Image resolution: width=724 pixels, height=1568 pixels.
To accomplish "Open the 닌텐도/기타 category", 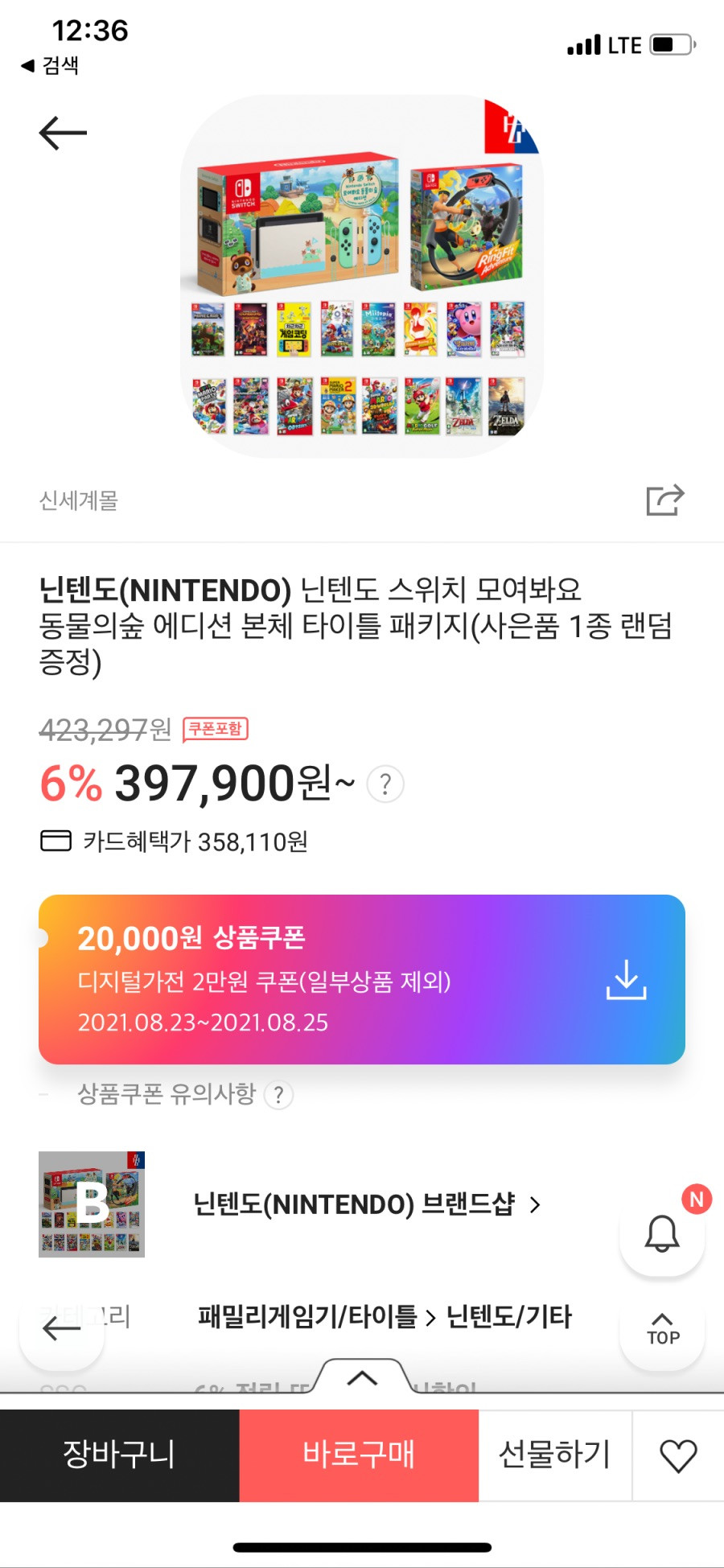I will tap(508, 1317).
